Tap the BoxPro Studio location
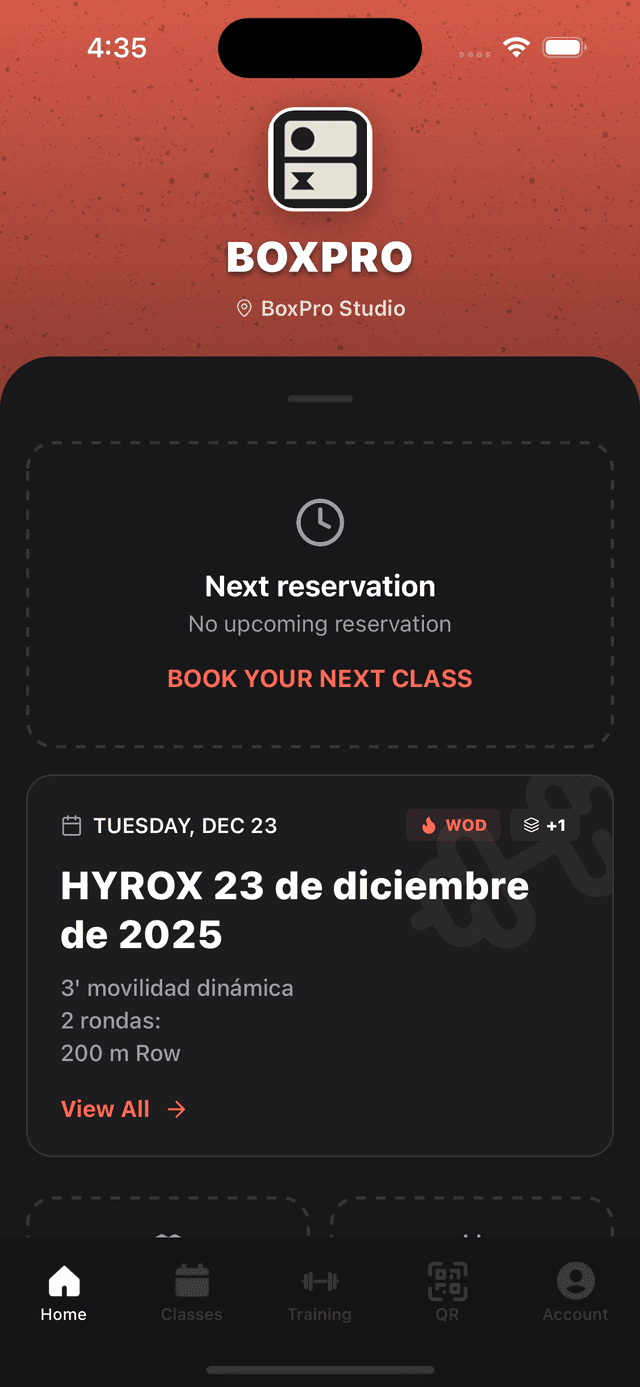The image size is (640, 1387). pos(321,308)
